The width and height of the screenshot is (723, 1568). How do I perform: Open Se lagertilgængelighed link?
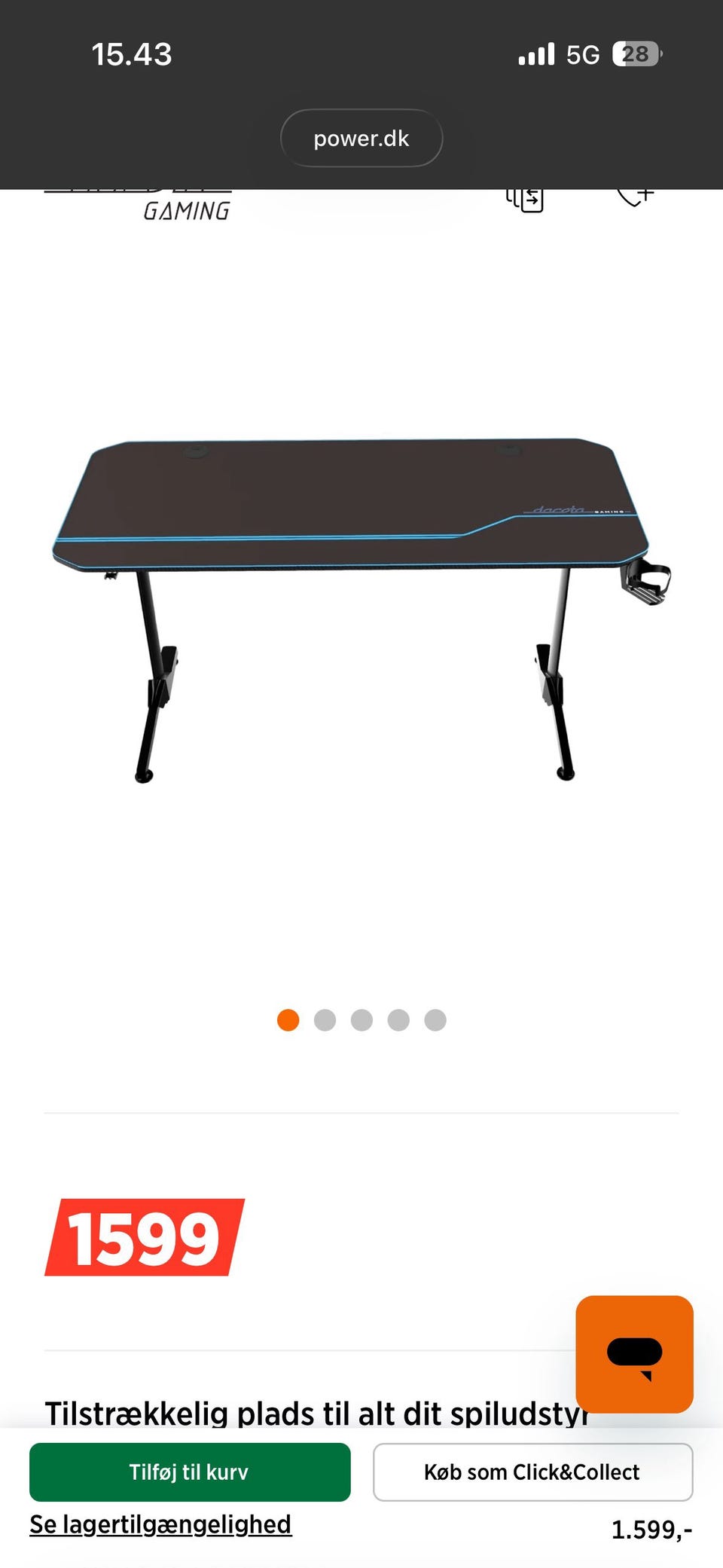160,1524
